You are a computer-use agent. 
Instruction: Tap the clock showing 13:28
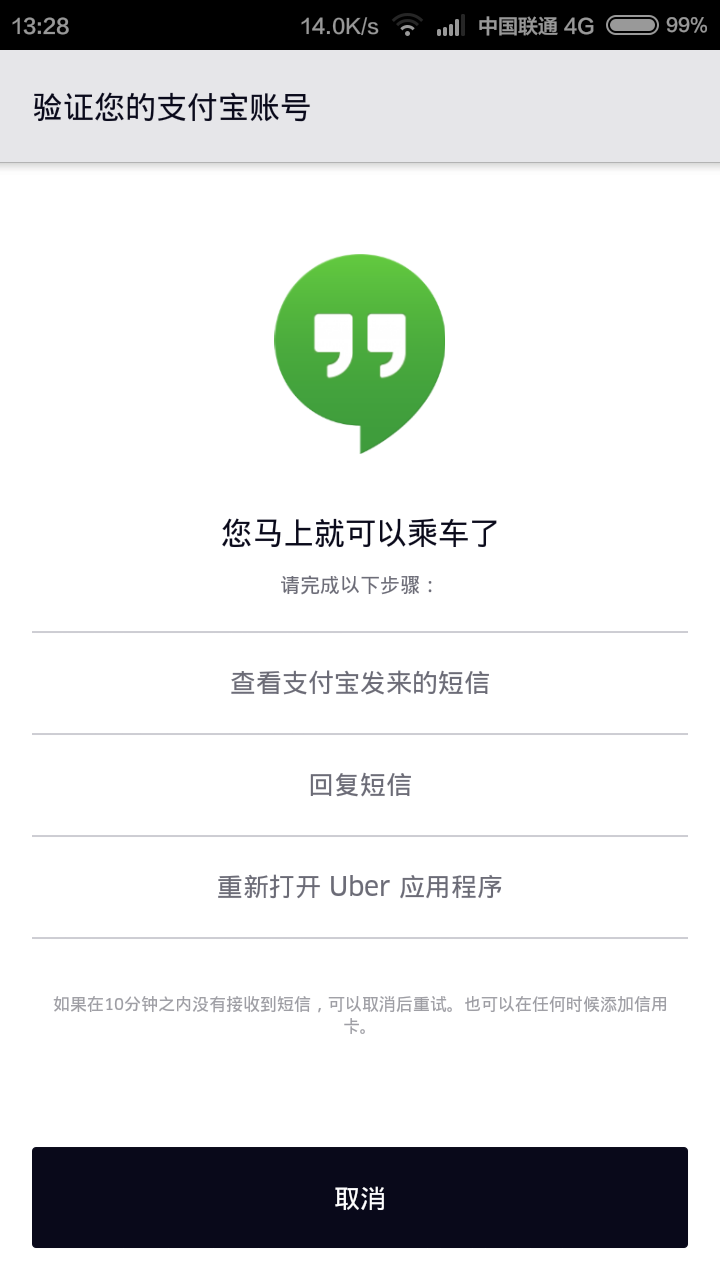(38, 27)
